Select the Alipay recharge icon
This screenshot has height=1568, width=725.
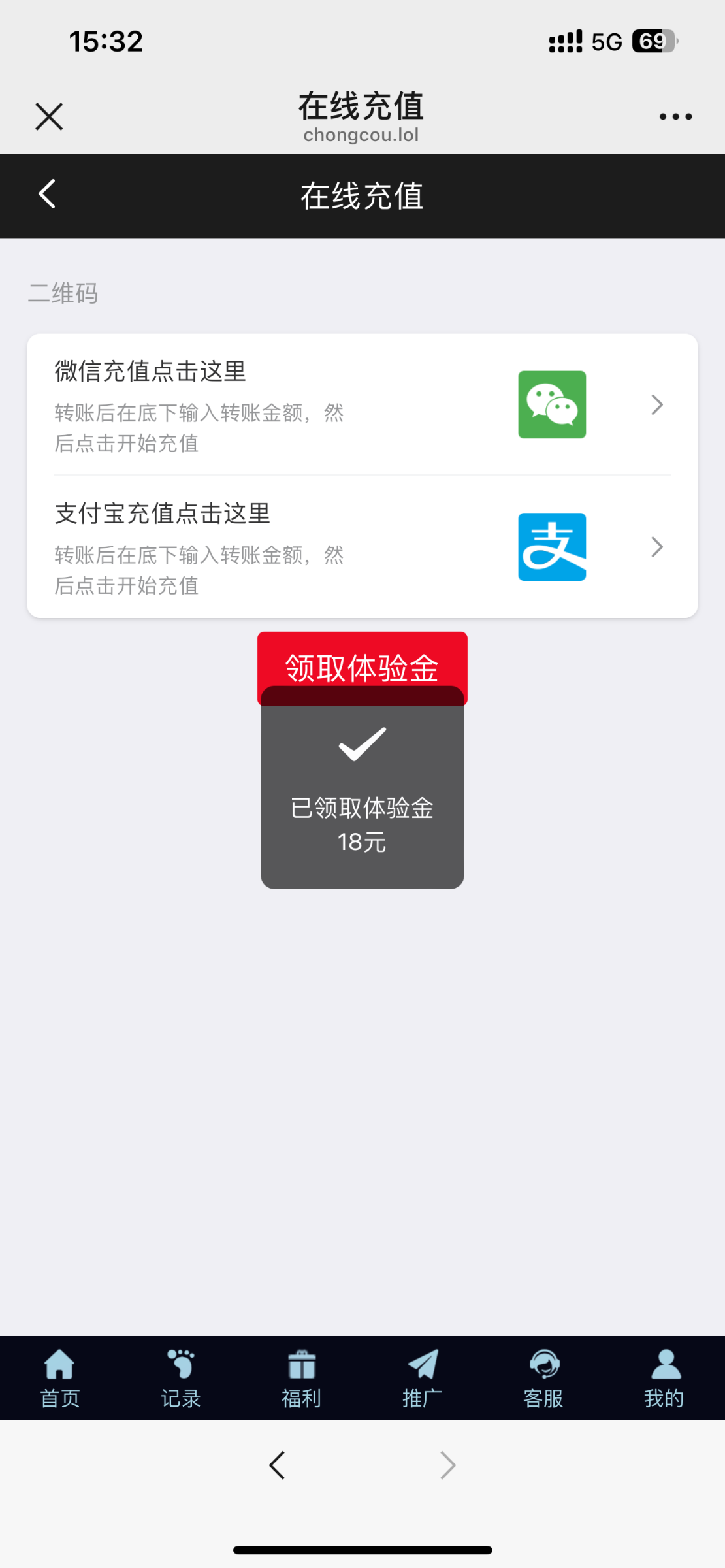[552, 547]
